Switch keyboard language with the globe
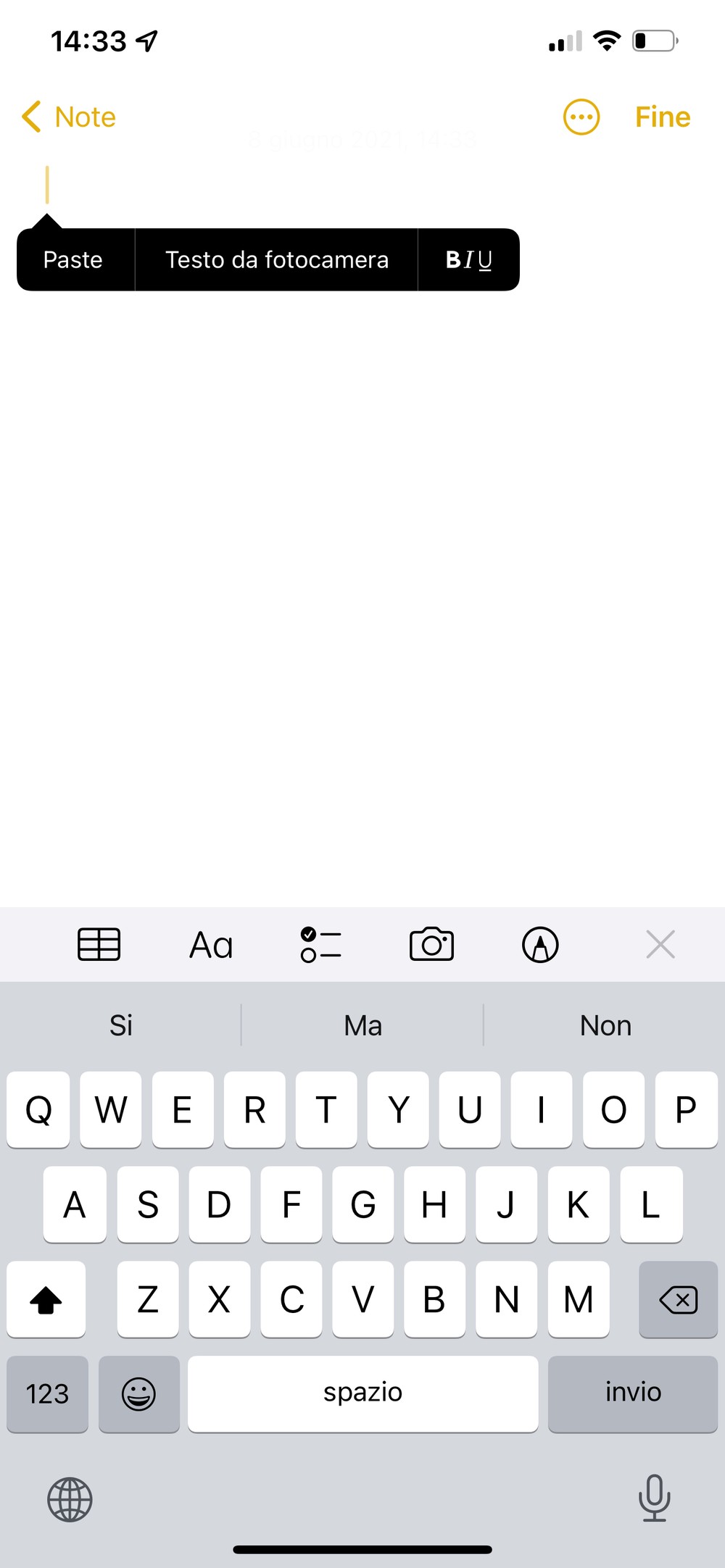Image resolution: width=725 pixels, height=1568 pixels. click(70, 1499)
